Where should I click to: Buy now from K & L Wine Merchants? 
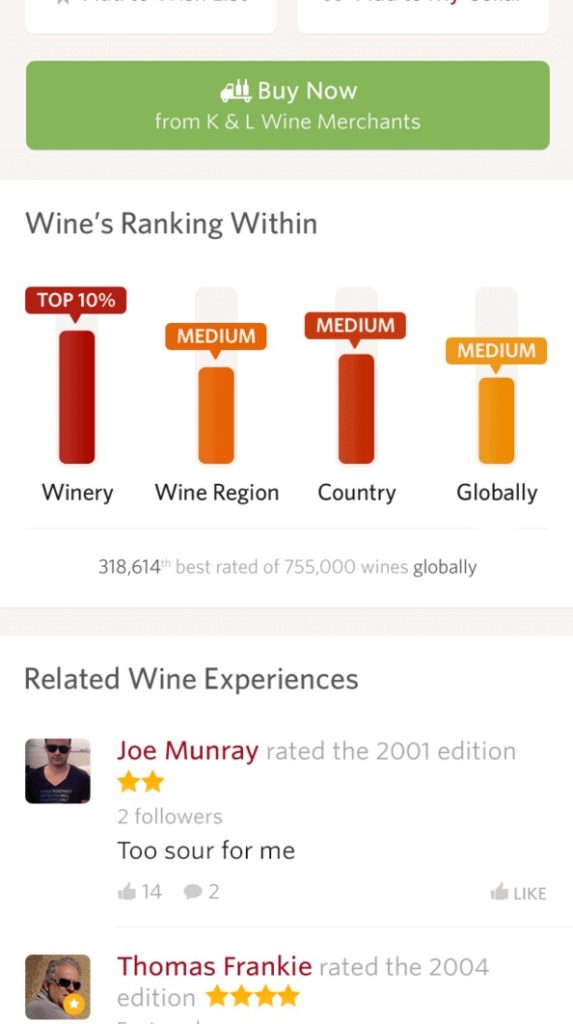pyautogui.click(x=287, y=105)
